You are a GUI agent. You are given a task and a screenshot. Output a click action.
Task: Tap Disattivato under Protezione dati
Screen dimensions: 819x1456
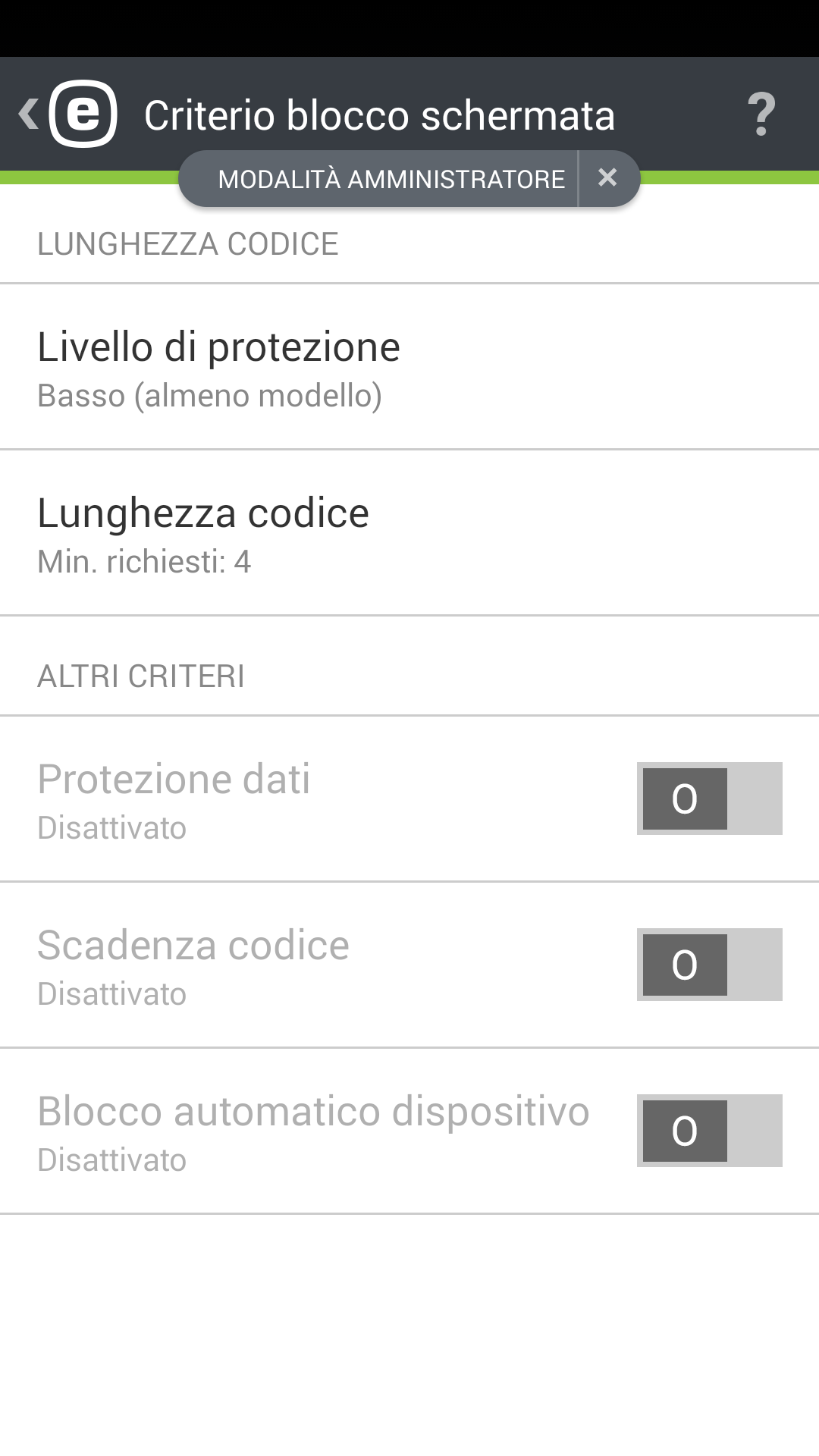click(x=112, y=828)
